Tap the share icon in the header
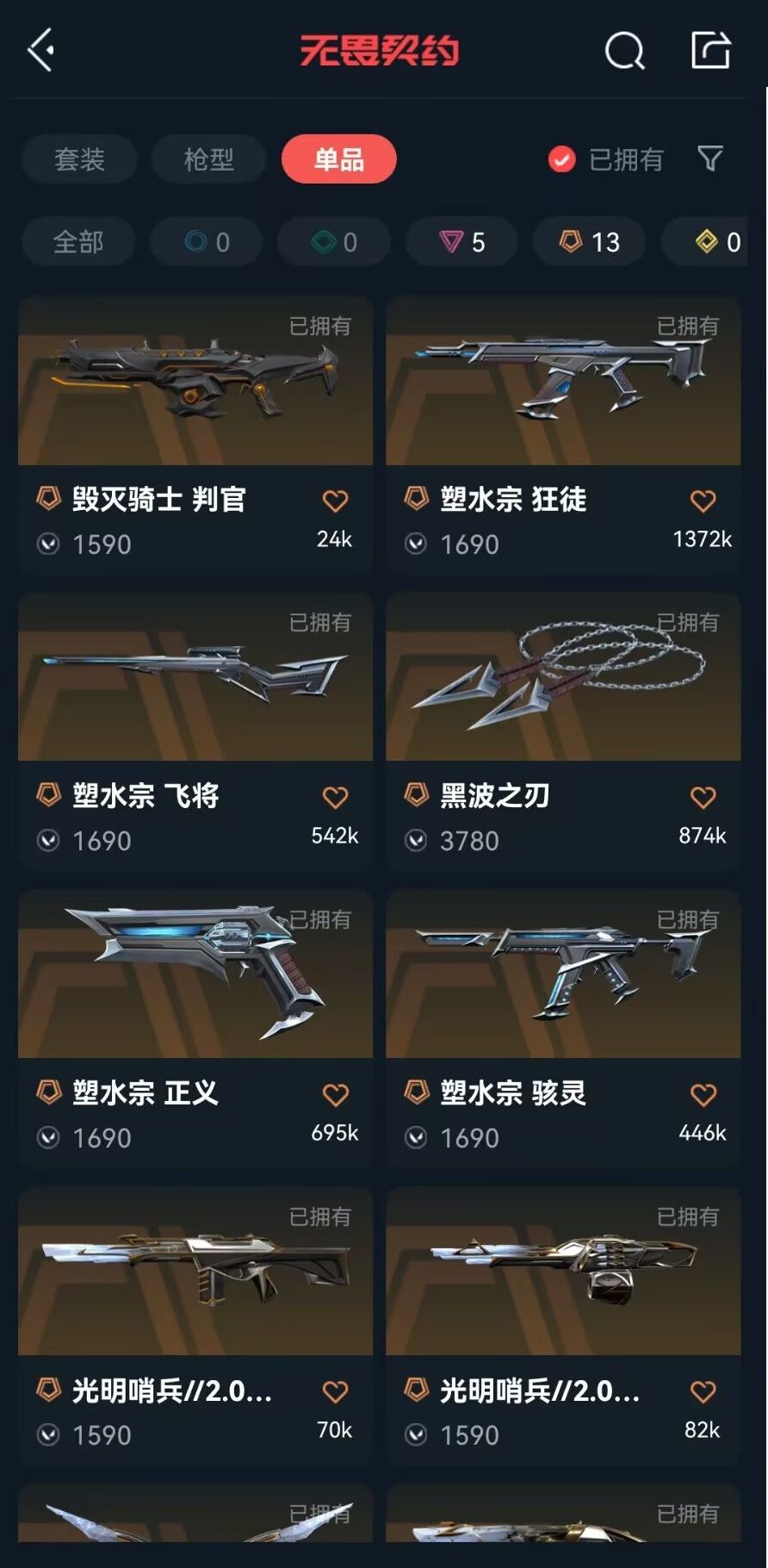 pyautogui.click(x=711, y=50)
